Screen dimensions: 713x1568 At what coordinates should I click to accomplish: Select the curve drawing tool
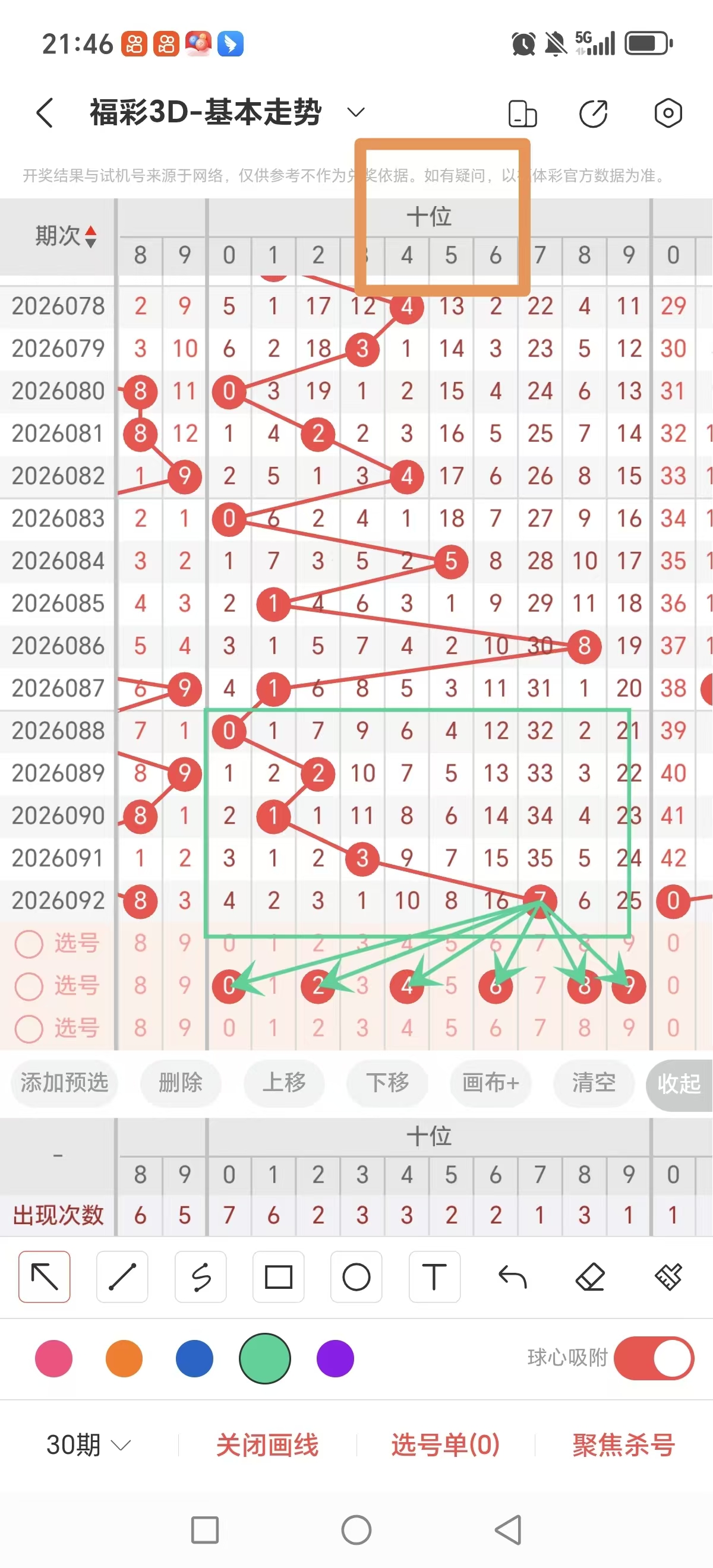[x=200, y=1278]
